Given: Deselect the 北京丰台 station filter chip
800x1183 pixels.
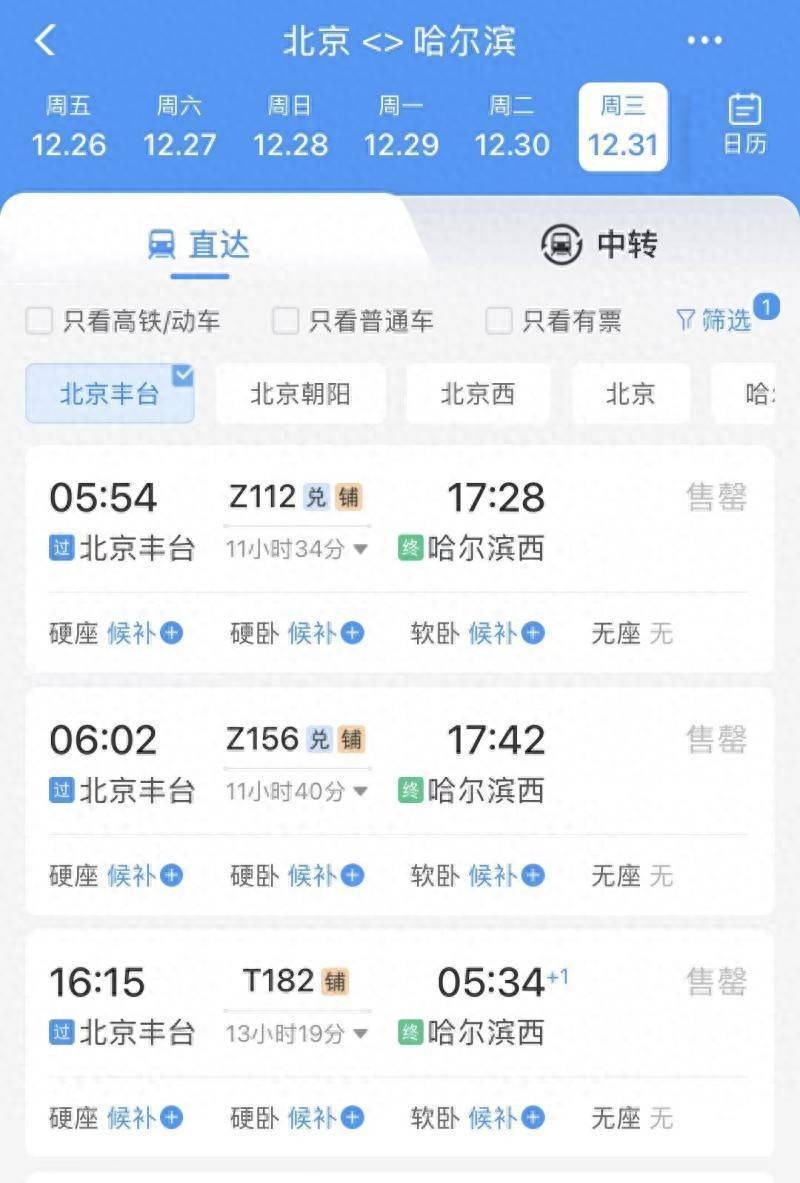Looking at the screenshot, I should [108, 393].
